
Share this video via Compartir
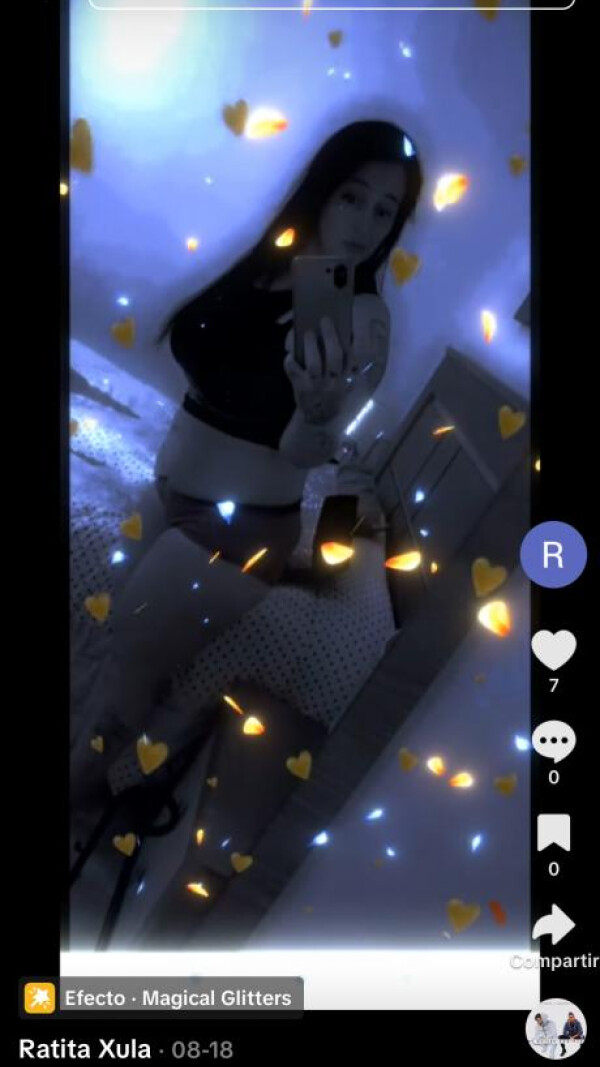click(553, 928)
